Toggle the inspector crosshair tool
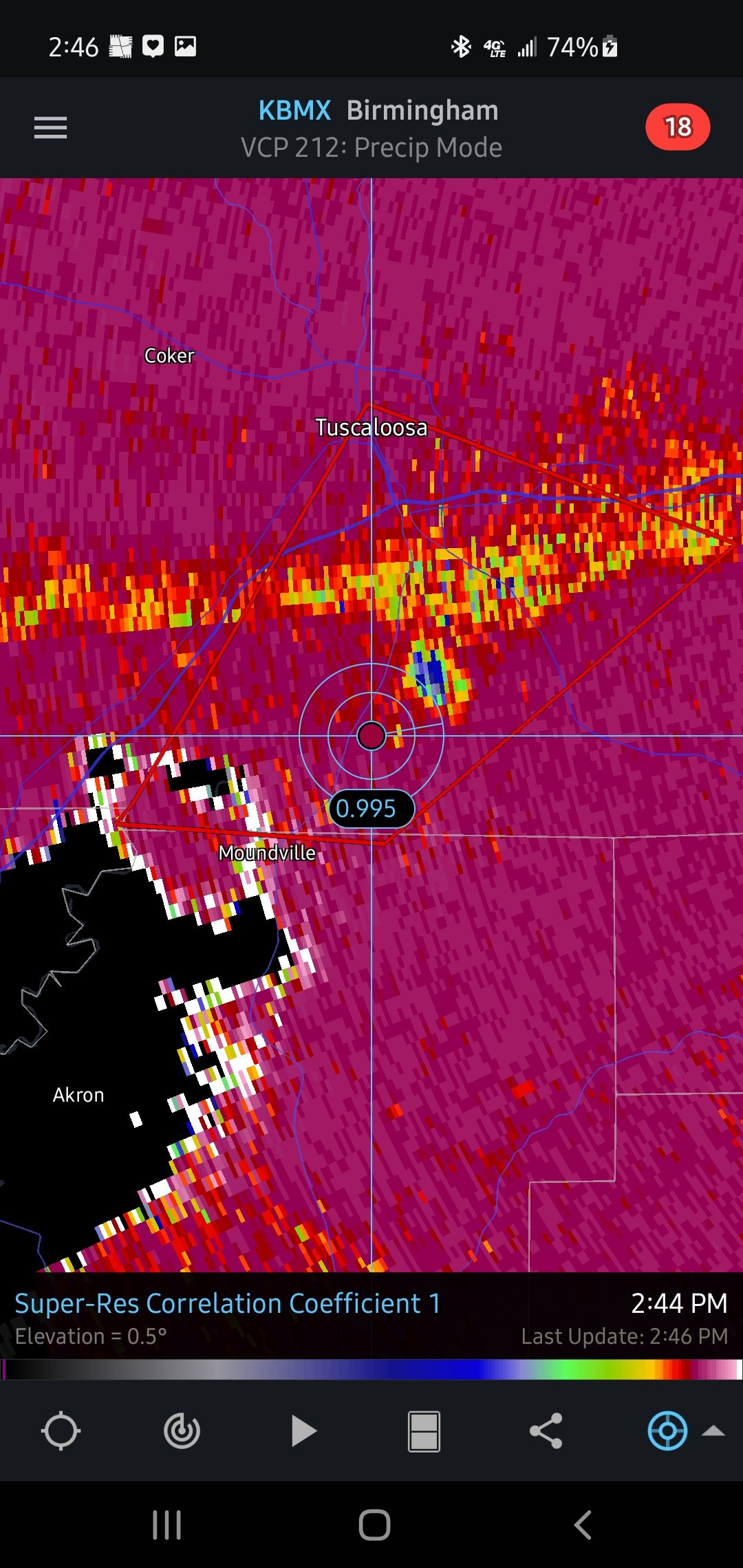Viewport: 743px width, 1568px height. [667, 1431]
